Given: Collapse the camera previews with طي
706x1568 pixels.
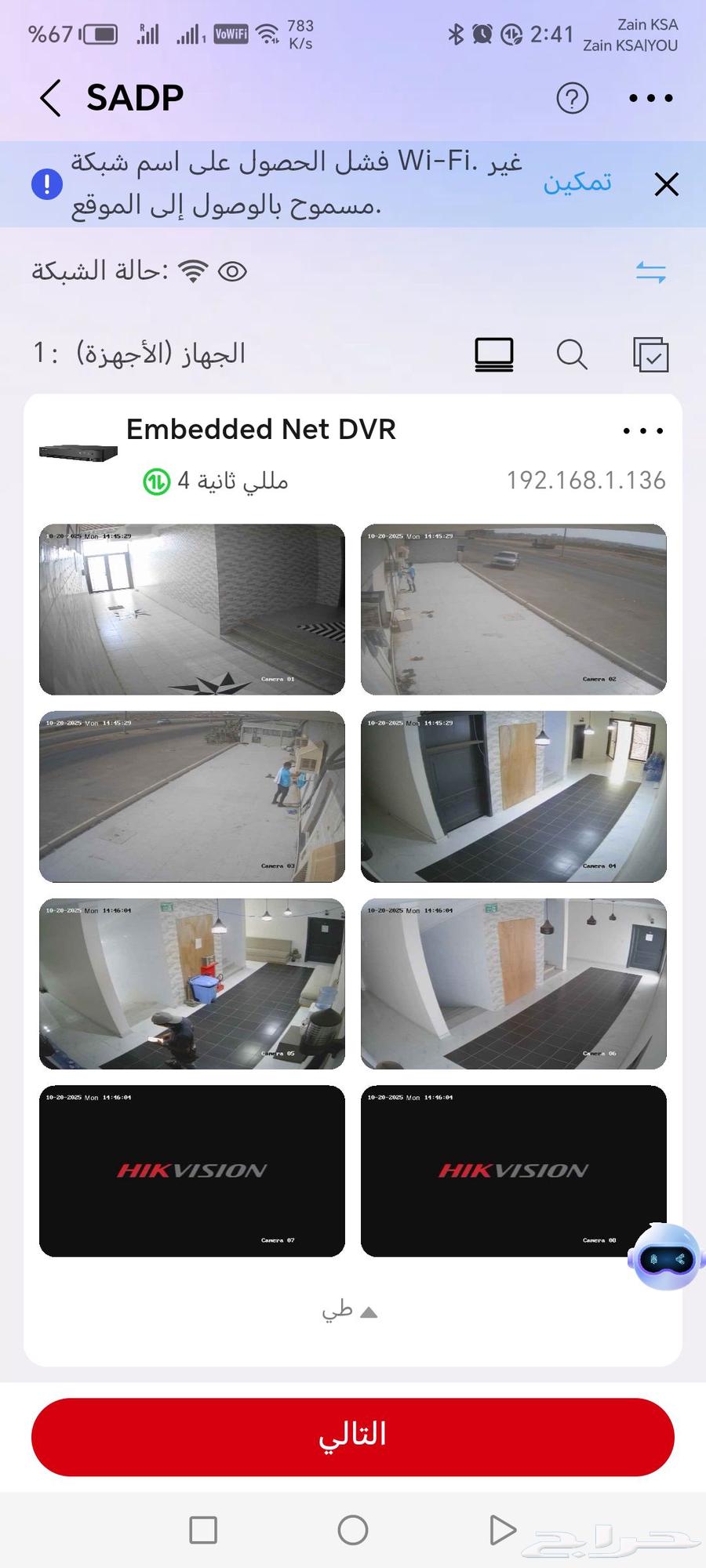Looking at the screenshot, I should [351, 1312].
